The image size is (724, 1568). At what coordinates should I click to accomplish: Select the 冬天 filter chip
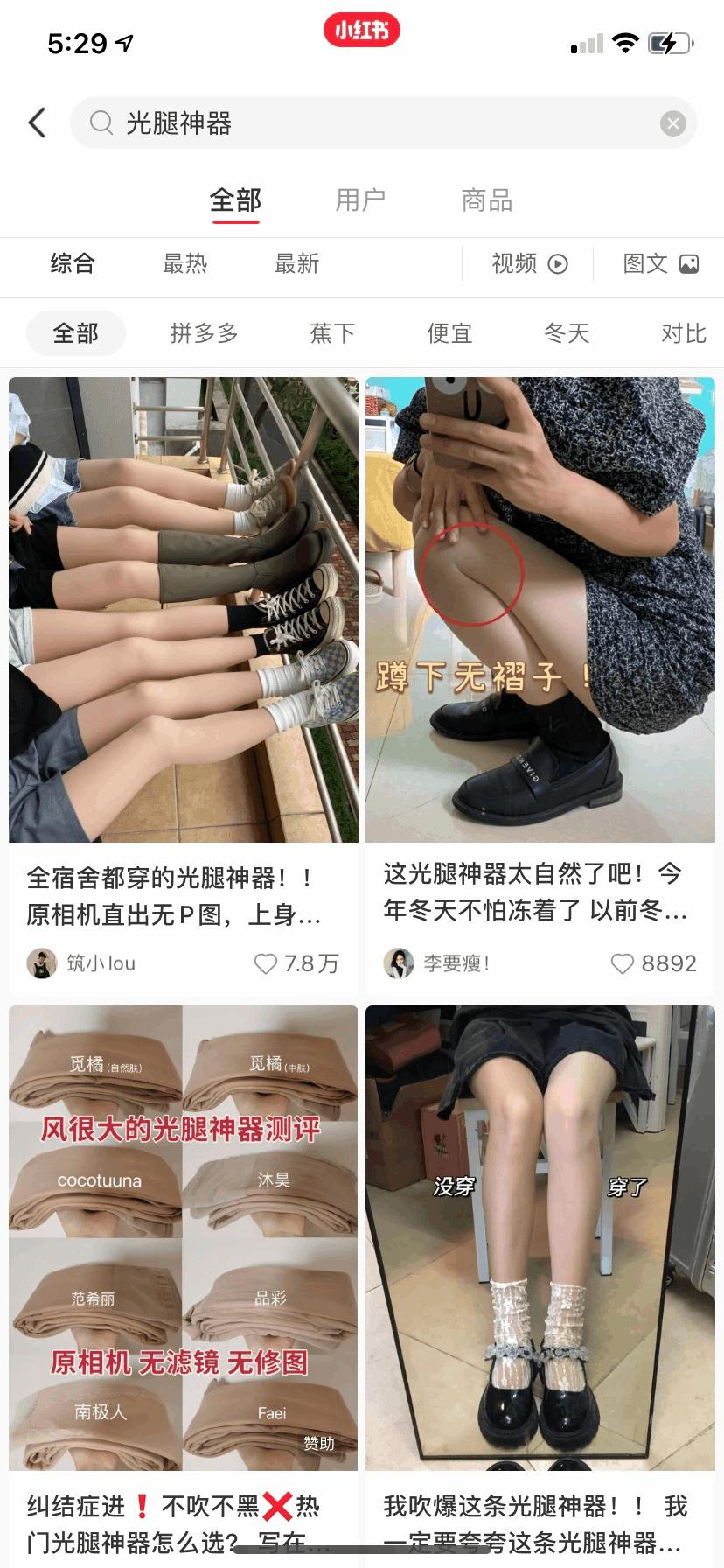[567, 333]
